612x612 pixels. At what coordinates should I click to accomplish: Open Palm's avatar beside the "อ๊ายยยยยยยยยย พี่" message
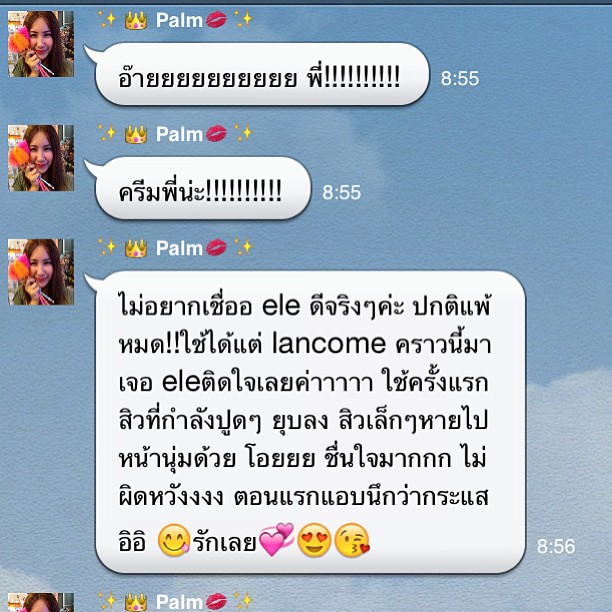[x=41, y=44]
